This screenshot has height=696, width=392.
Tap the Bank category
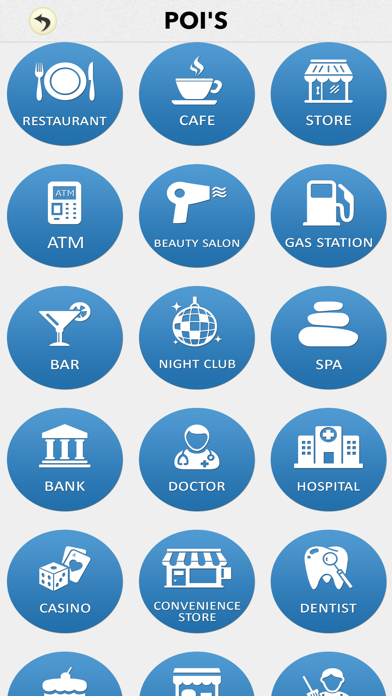click(x=65, y=459)
